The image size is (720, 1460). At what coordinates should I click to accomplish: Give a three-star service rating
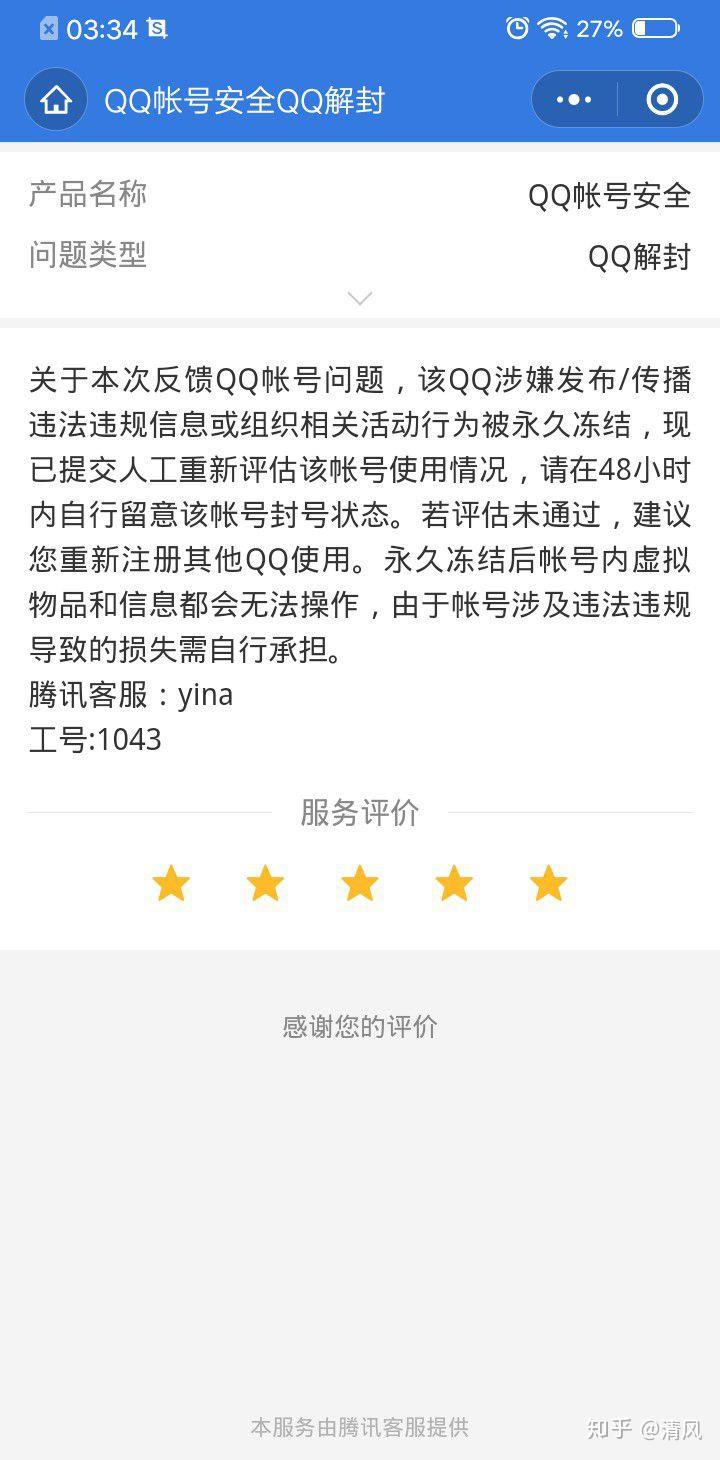pyautogui.click(x=359, y=885)
